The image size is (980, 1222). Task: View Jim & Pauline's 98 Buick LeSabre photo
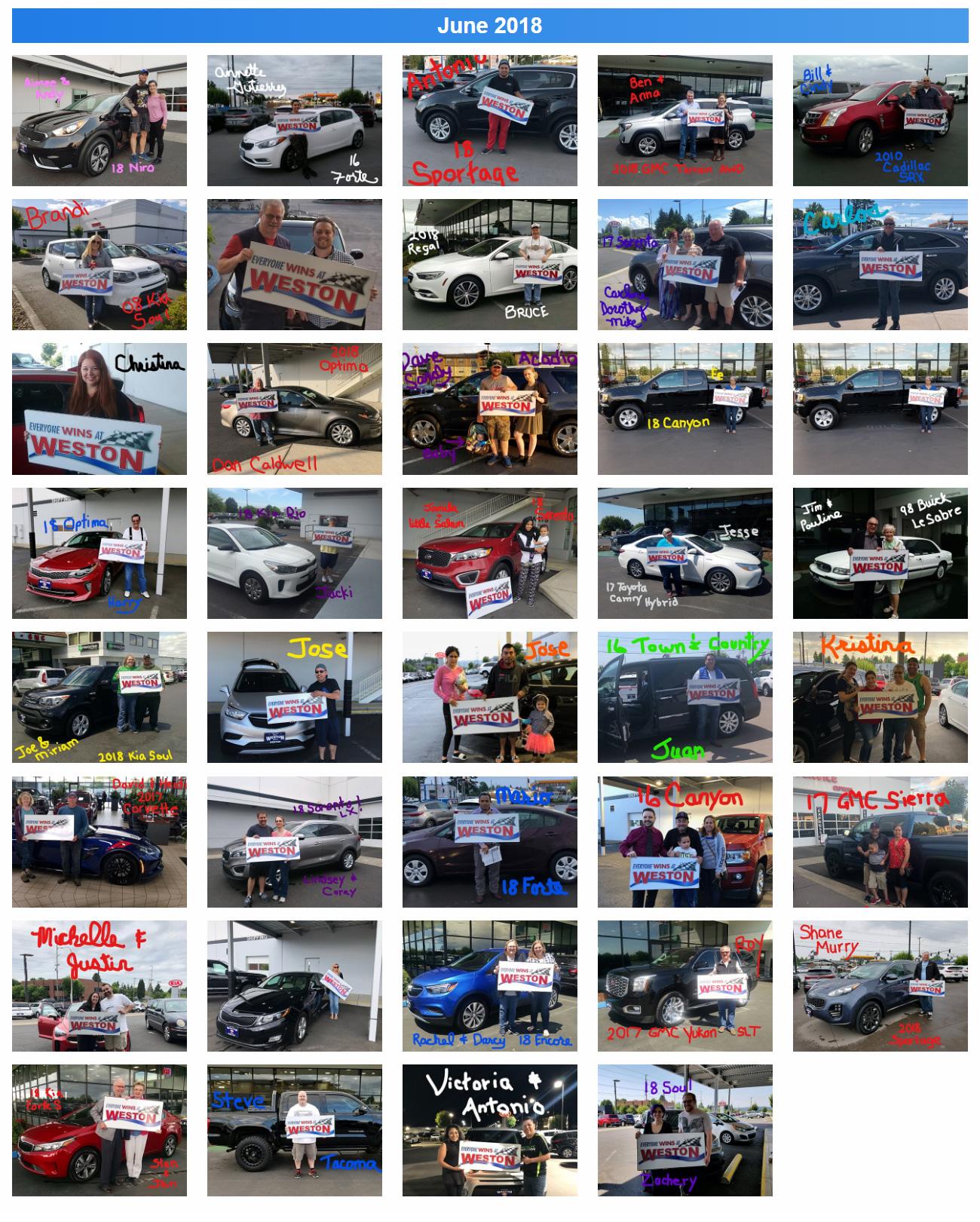pyautogui.click(x=880, y=553)
